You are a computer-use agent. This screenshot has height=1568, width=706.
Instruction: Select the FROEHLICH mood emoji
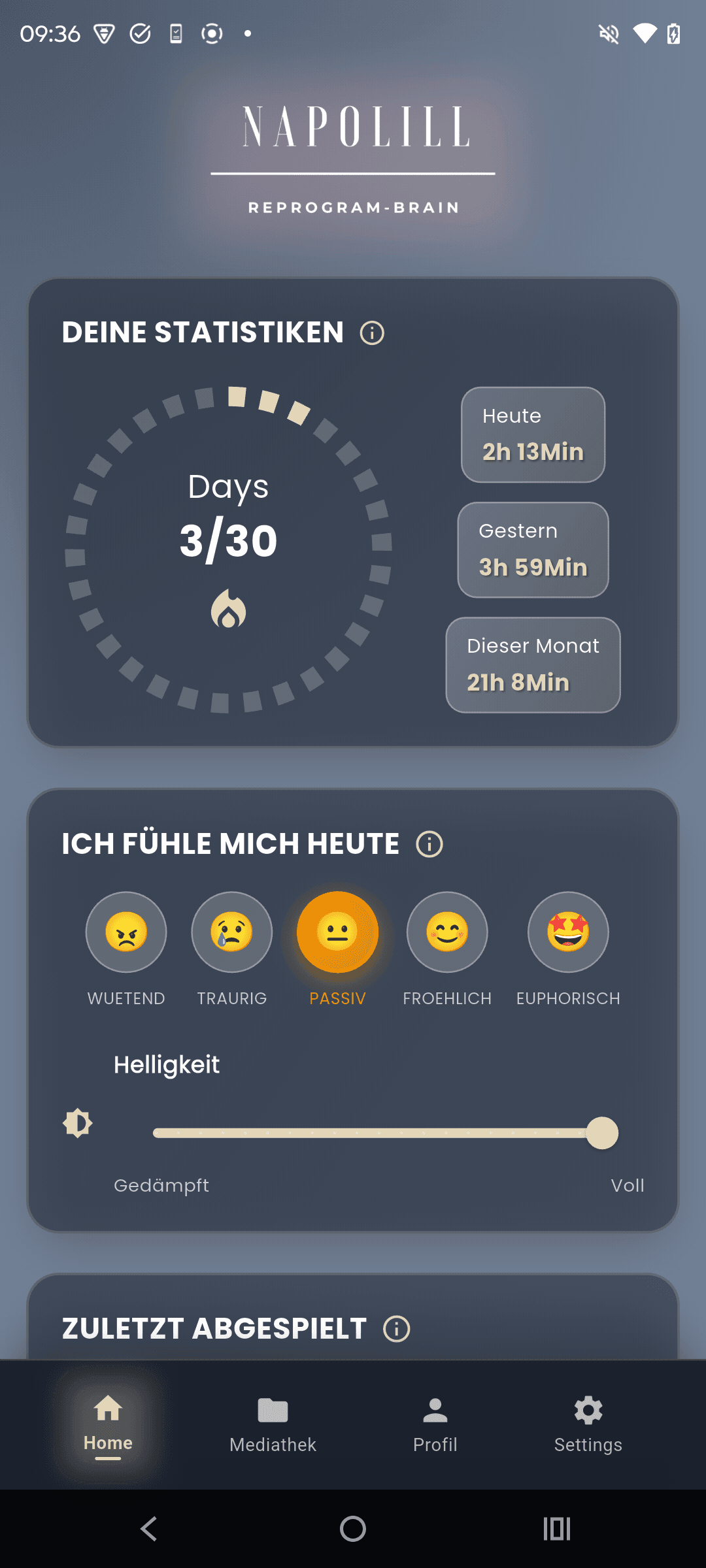pos(447,932)
